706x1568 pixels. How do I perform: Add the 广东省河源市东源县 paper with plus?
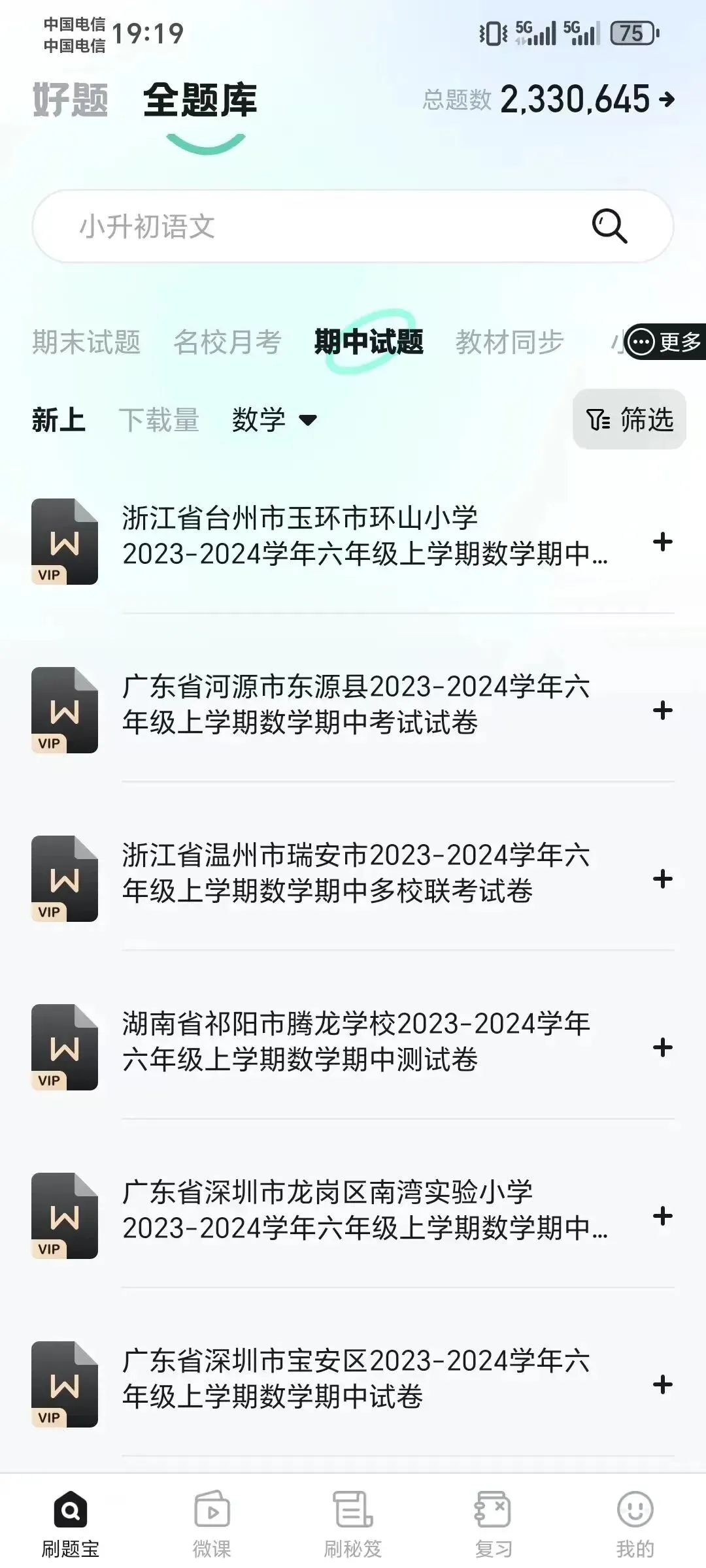point(662,710)
